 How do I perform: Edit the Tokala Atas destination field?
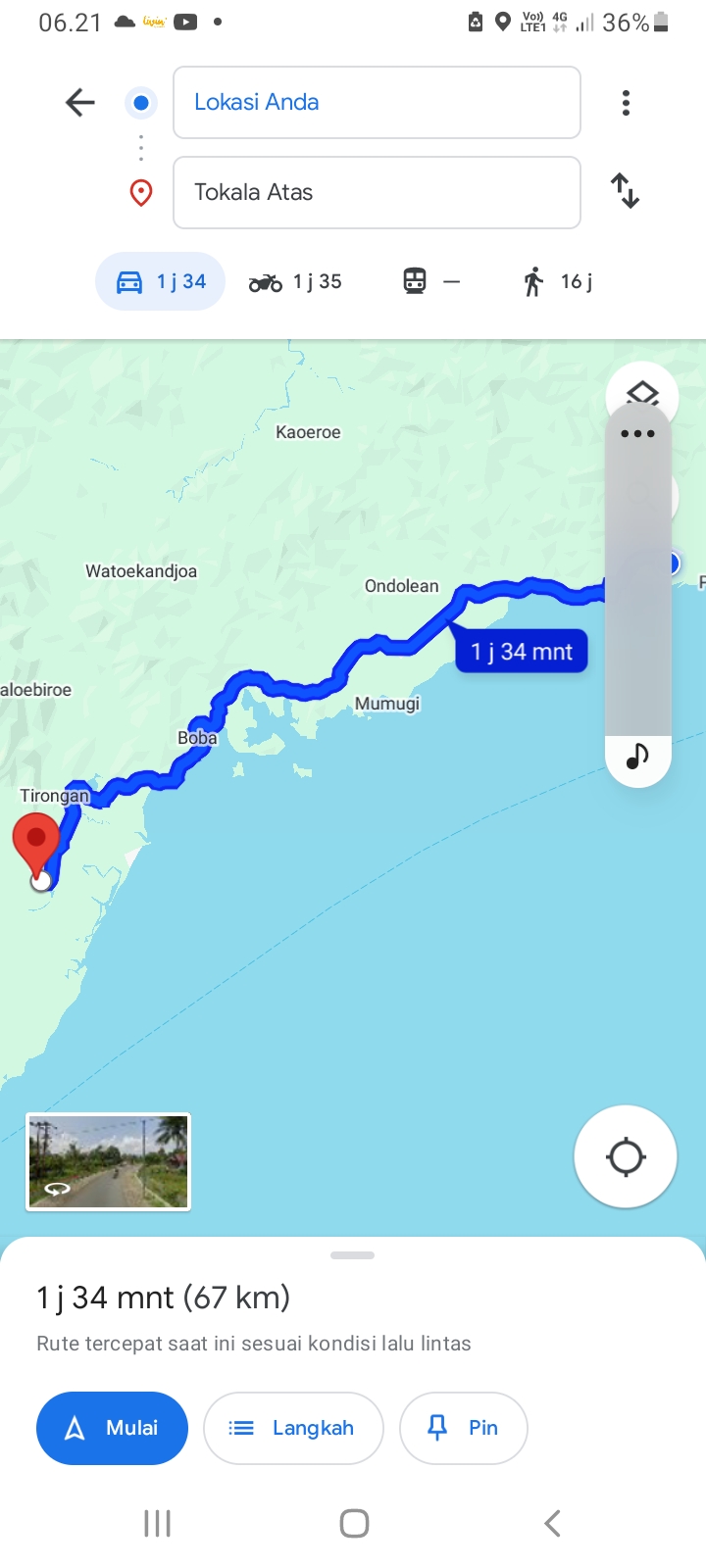377,192
